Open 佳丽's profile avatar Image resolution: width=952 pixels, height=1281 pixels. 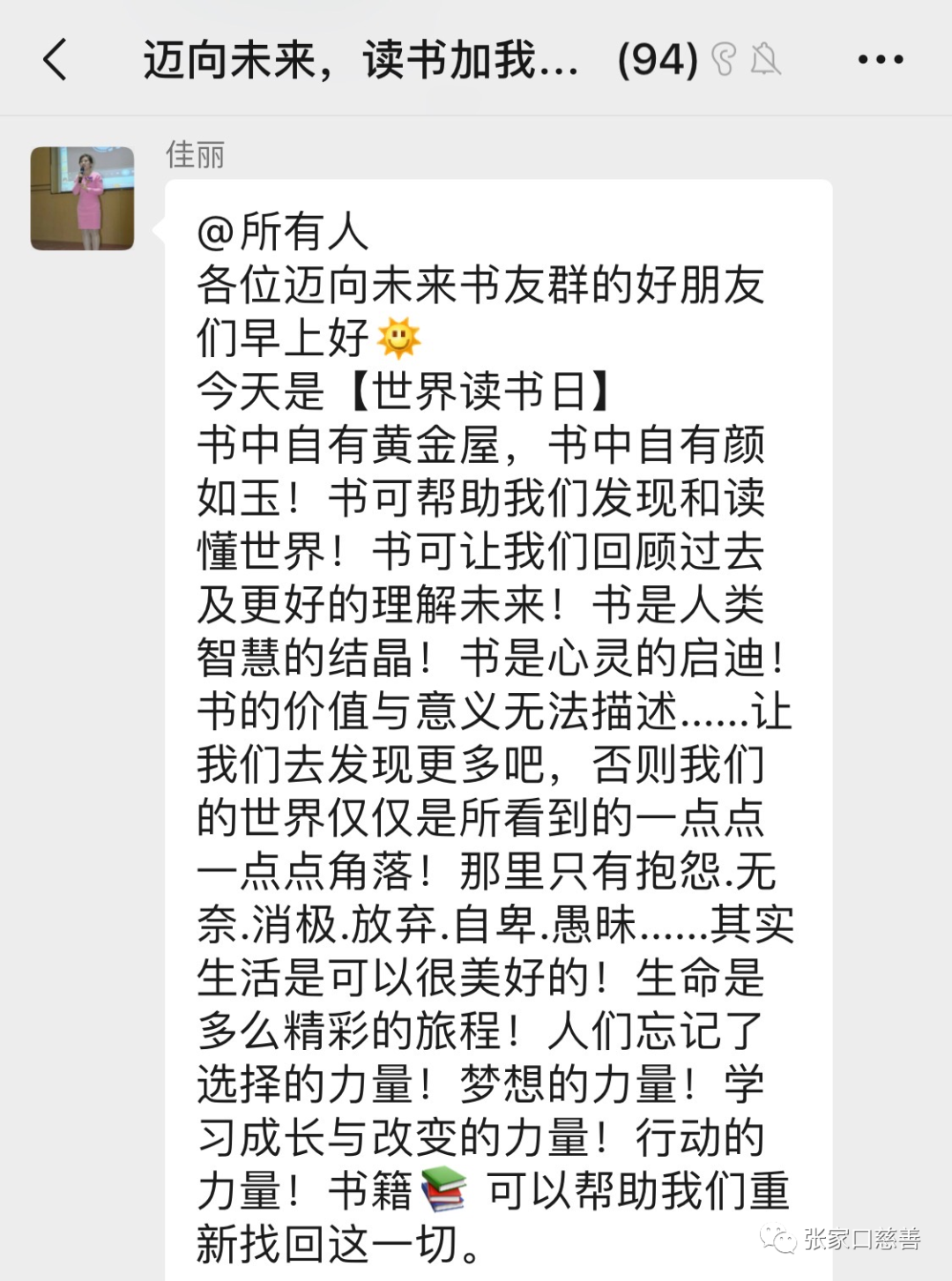(x=82, y=198)
